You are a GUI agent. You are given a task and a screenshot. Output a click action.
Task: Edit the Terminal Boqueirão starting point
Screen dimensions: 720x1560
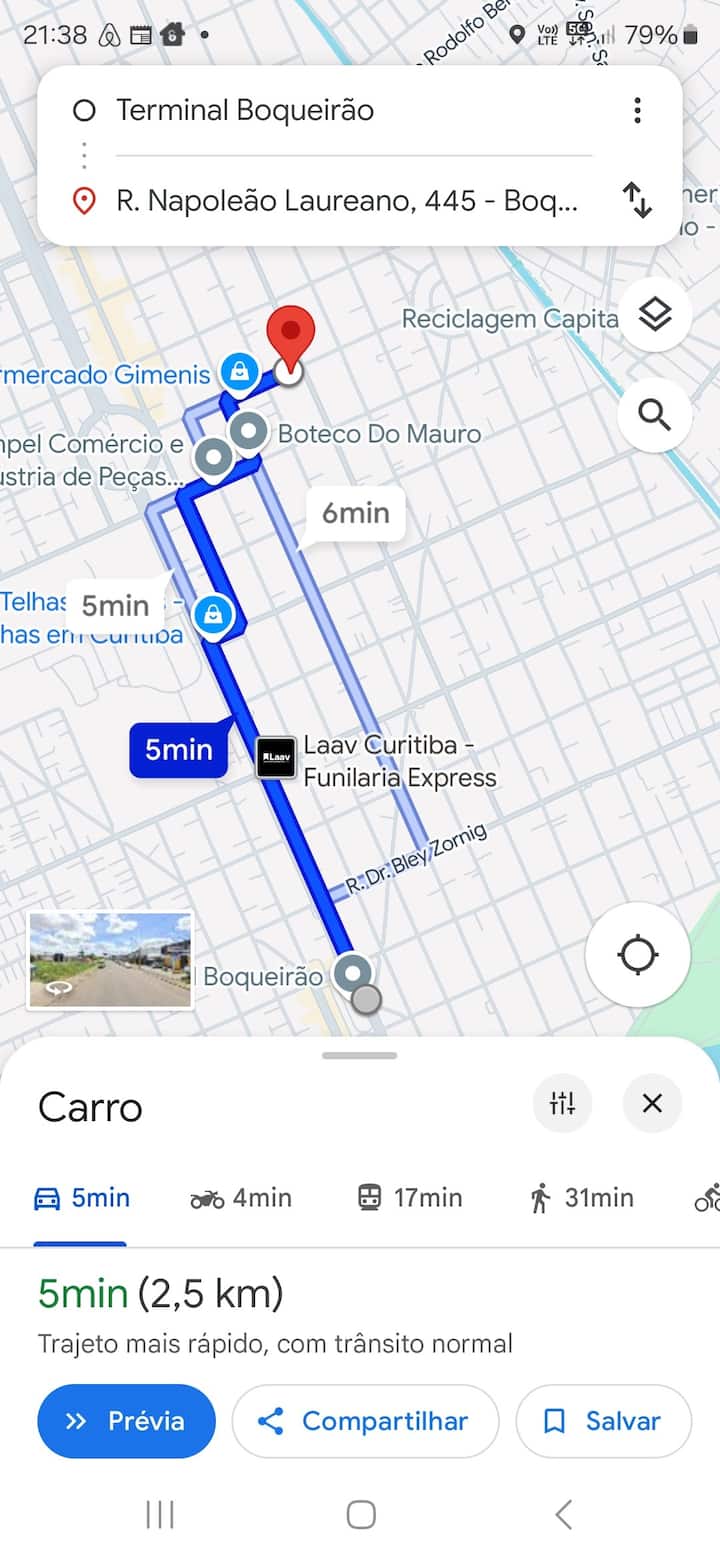pos(340,110)
